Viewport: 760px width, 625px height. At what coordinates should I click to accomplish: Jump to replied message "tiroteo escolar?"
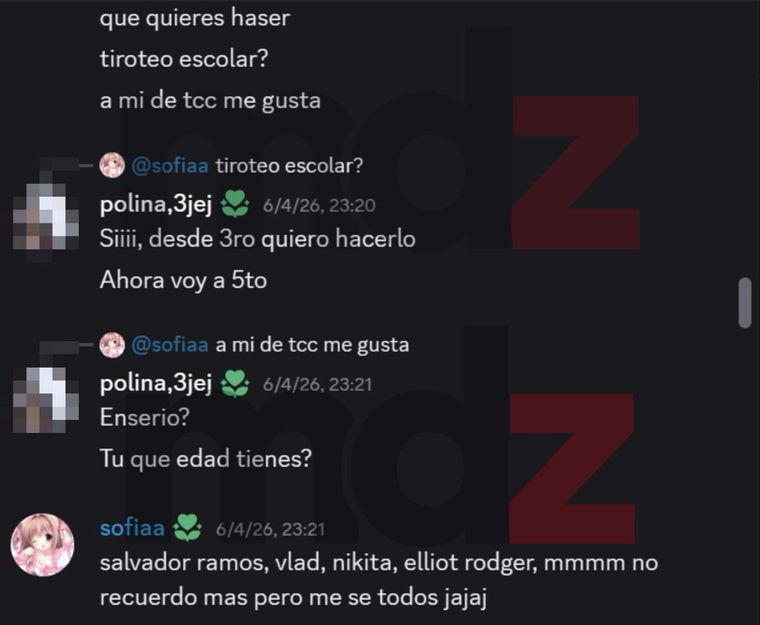coord(289,165)
